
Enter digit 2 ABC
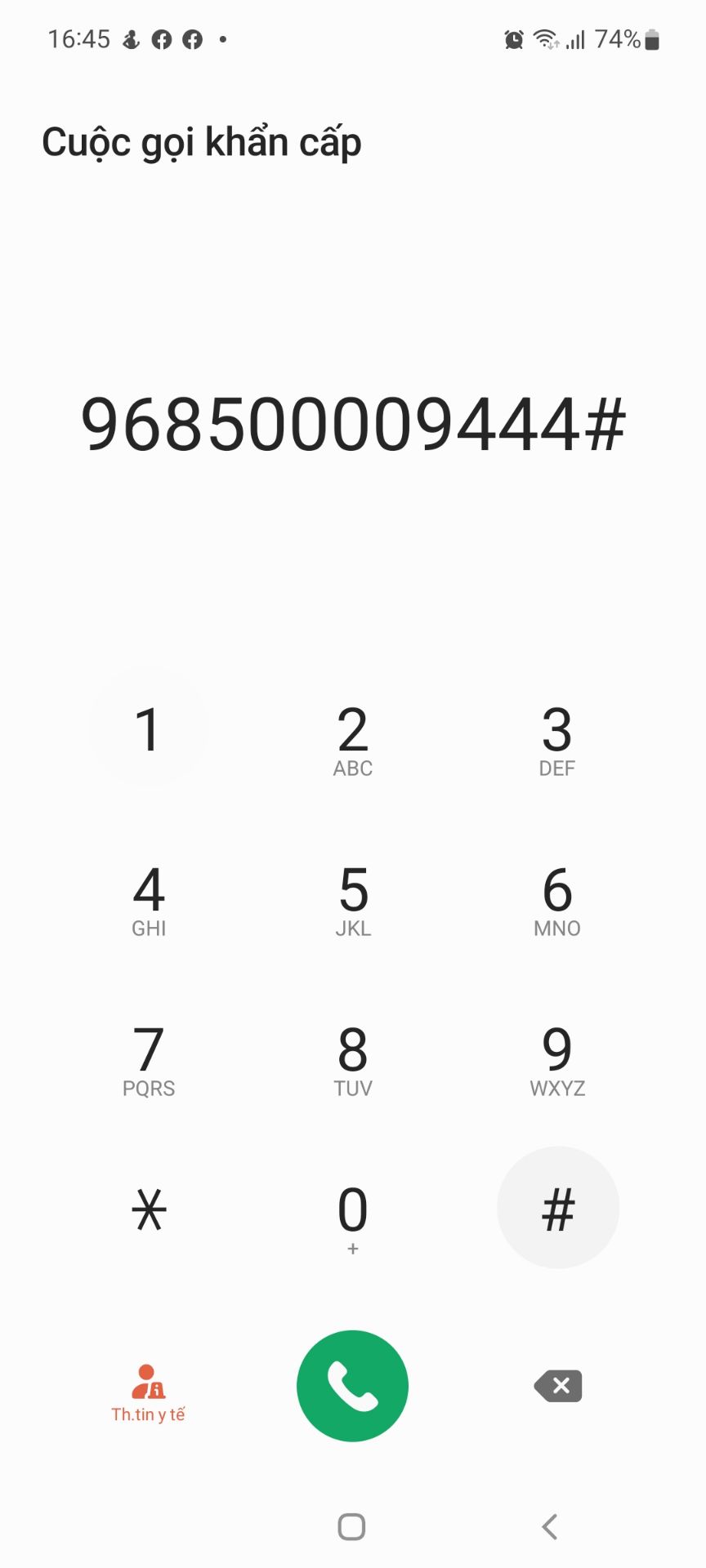pos(353,737)
